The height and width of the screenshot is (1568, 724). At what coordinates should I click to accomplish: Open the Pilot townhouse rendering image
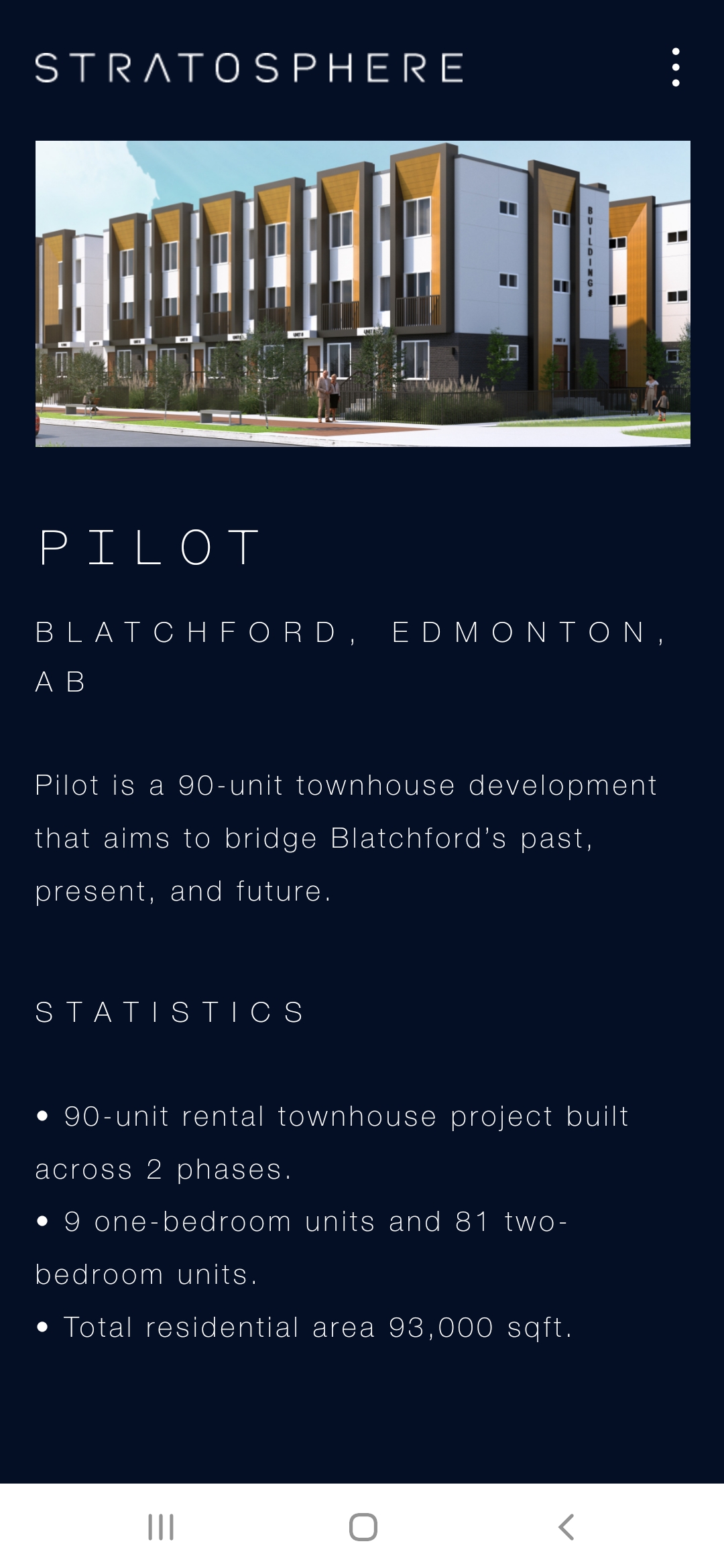pyautogui.click(x=363, y=293)
